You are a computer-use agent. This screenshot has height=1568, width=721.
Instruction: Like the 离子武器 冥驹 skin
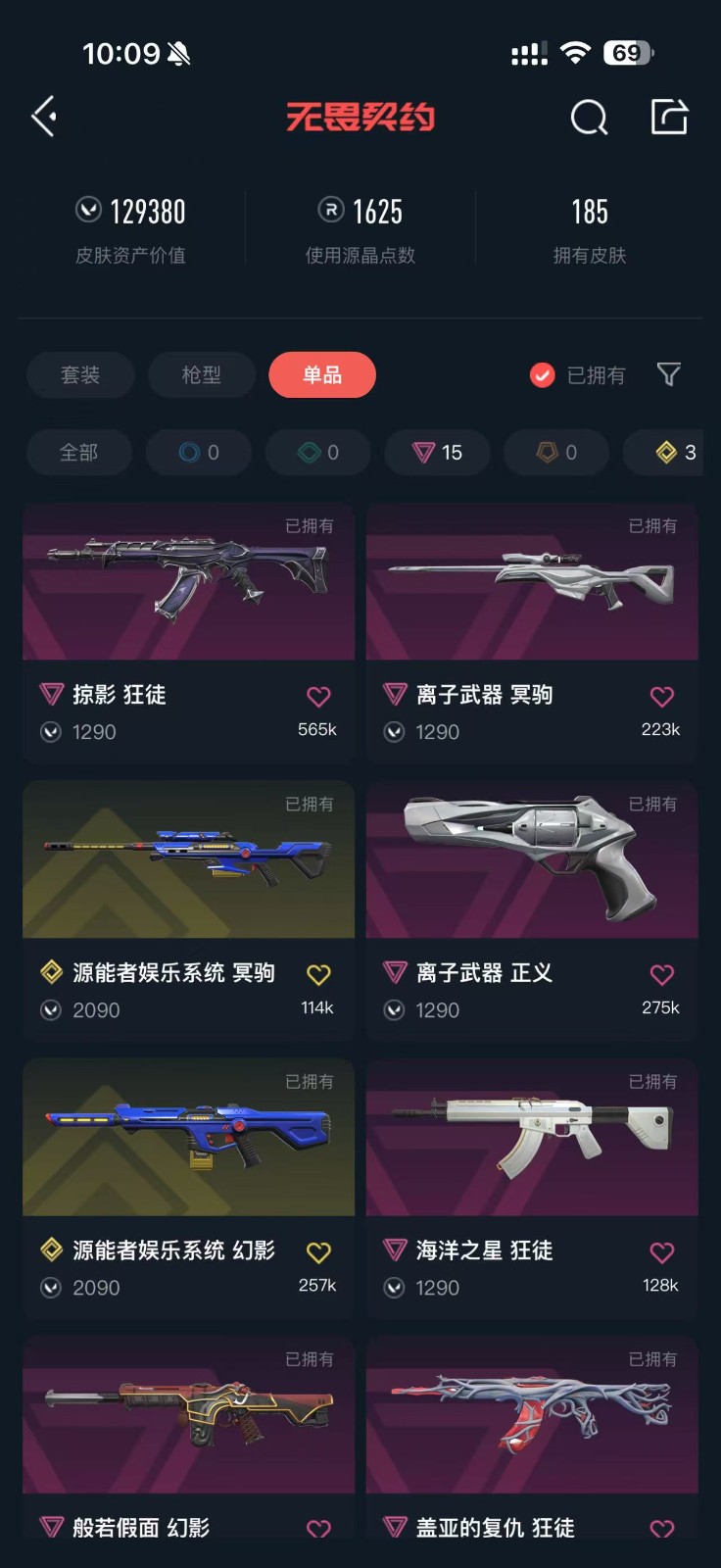coord(662,697)
